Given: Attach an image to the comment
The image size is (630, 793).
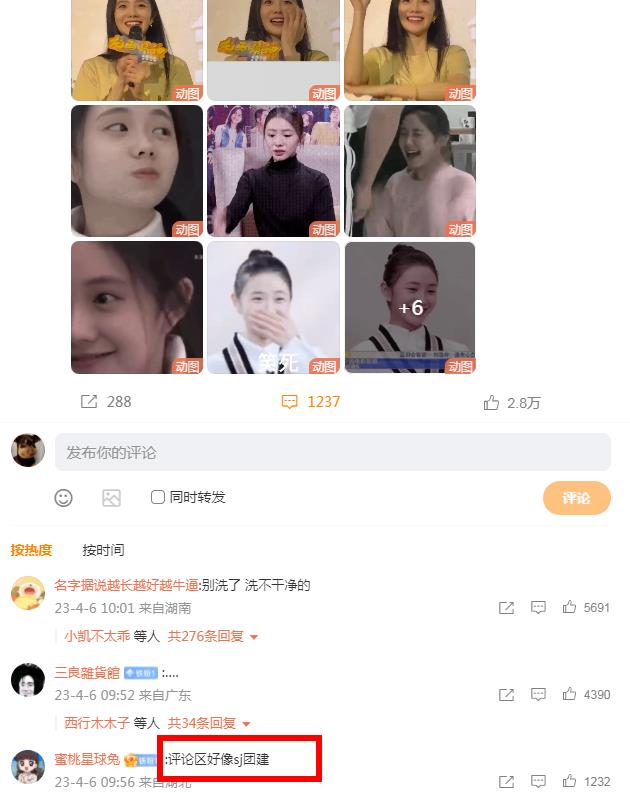Looking at the screenshot, I should pyautogui.click(x=111, y=498).
